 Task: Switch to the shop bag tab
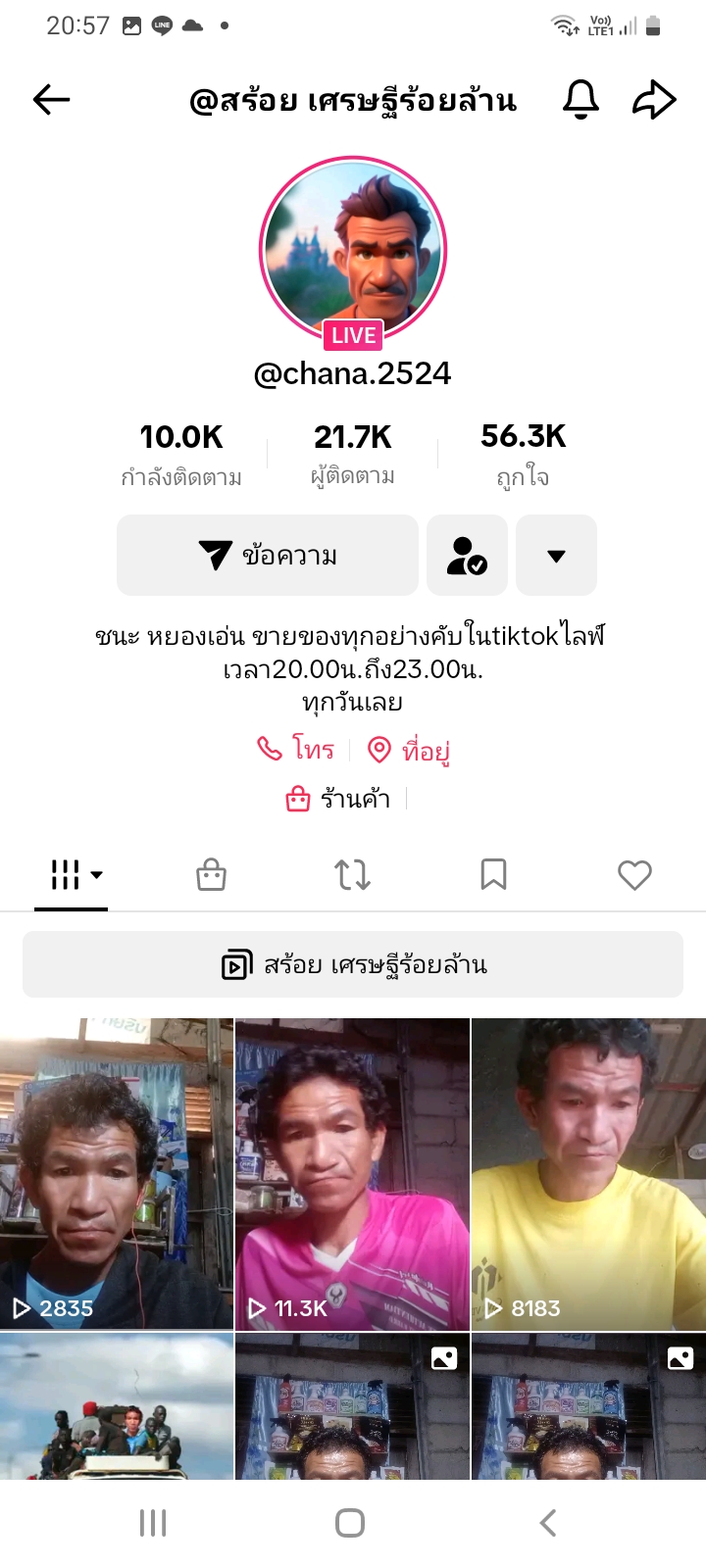click(x=211, y=874)
